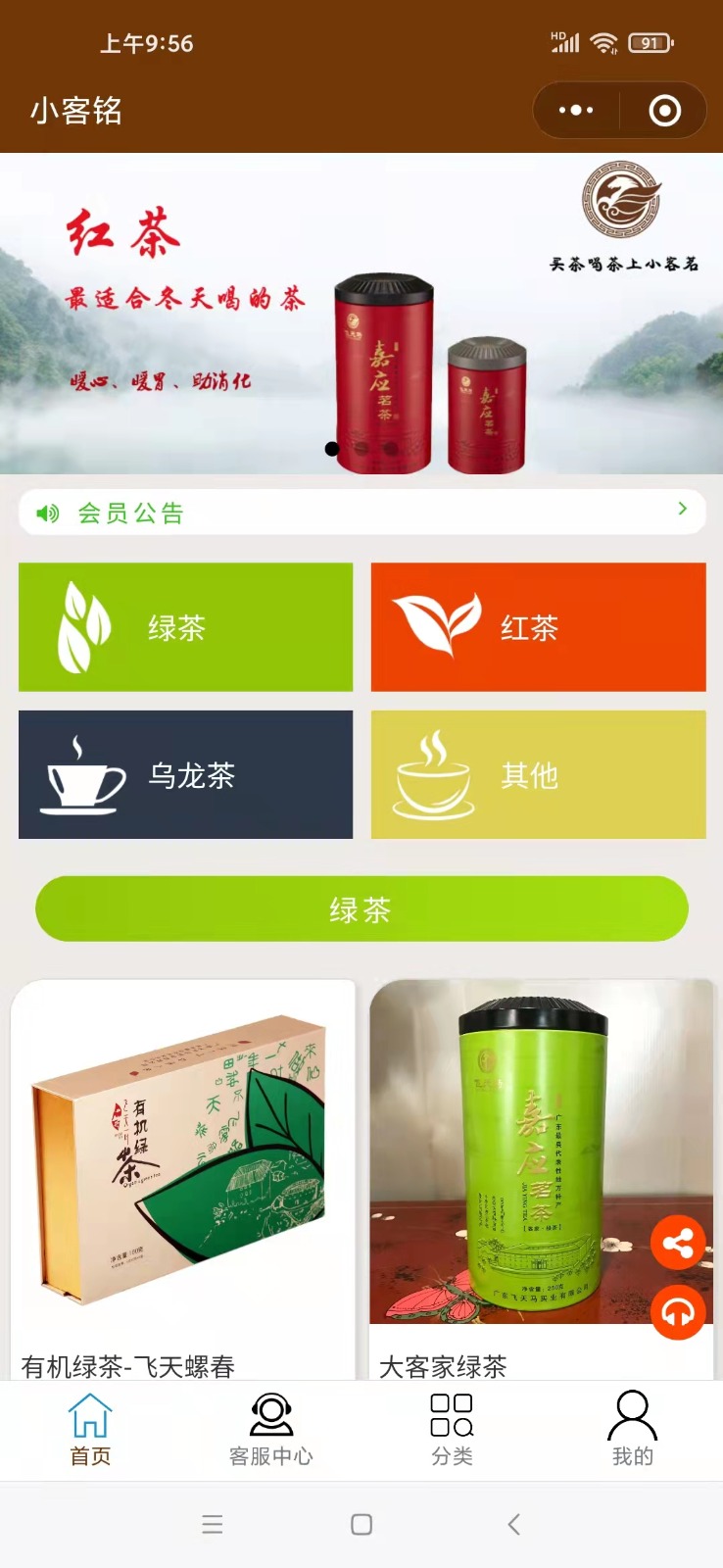723x1568 pixels.
Task: Open the 会员公告 announcement bar
Action: pos(361,512)
